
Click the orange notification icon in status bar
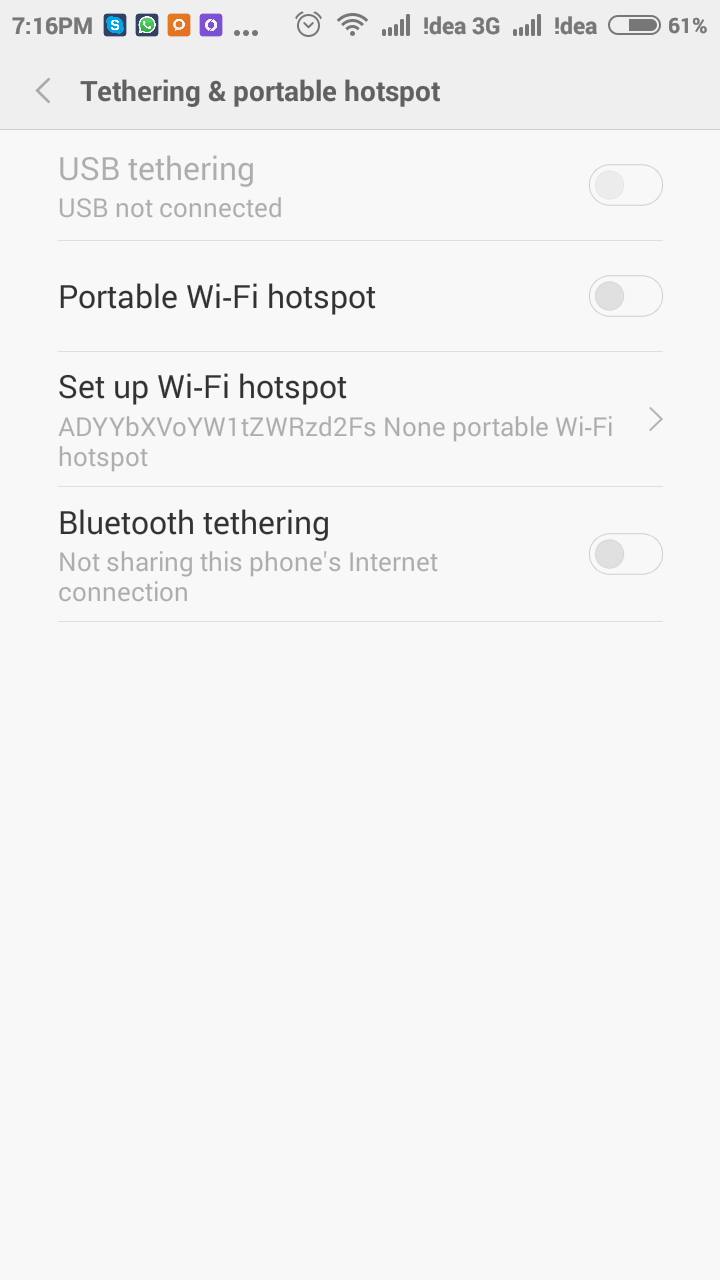(180, 24)
